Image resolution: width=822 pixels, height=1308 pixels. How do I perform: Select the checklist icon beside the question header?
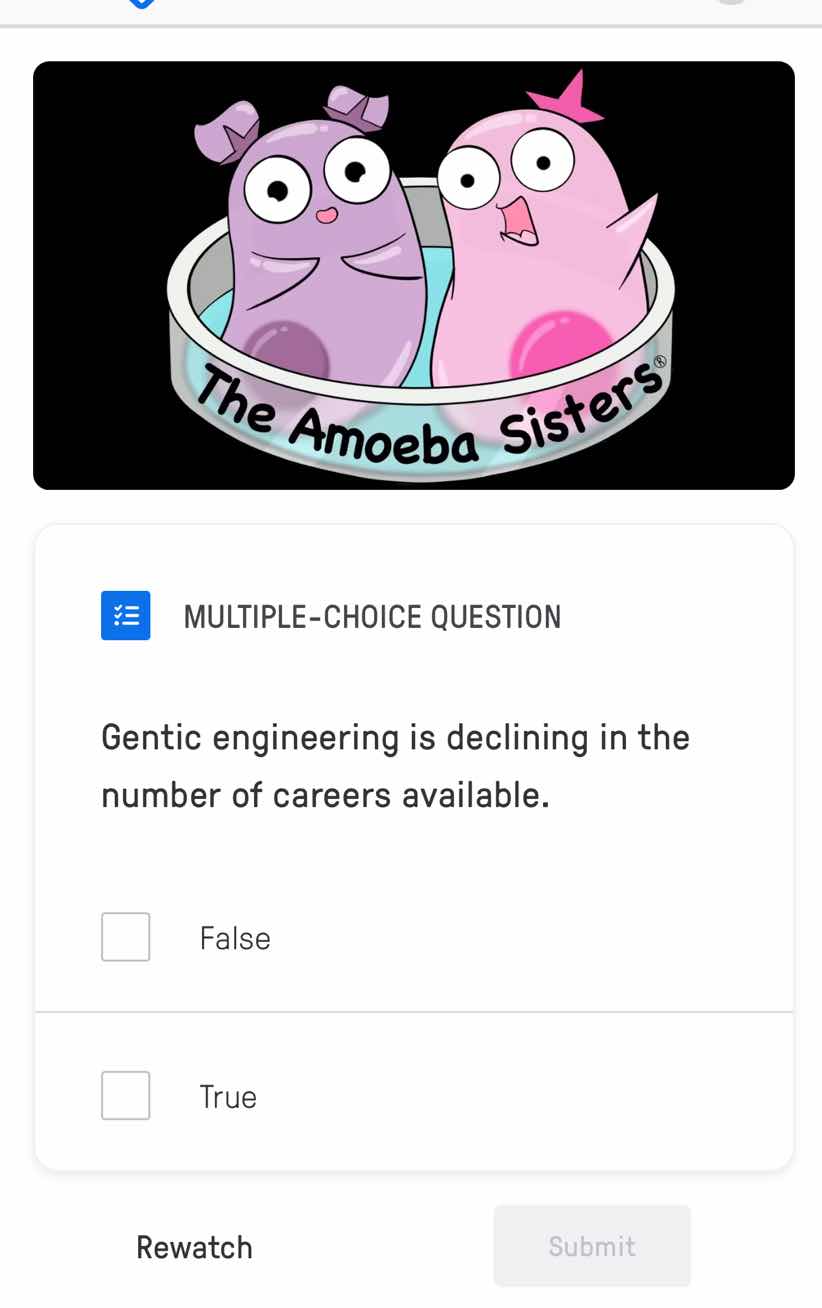(x=125, y=615)
